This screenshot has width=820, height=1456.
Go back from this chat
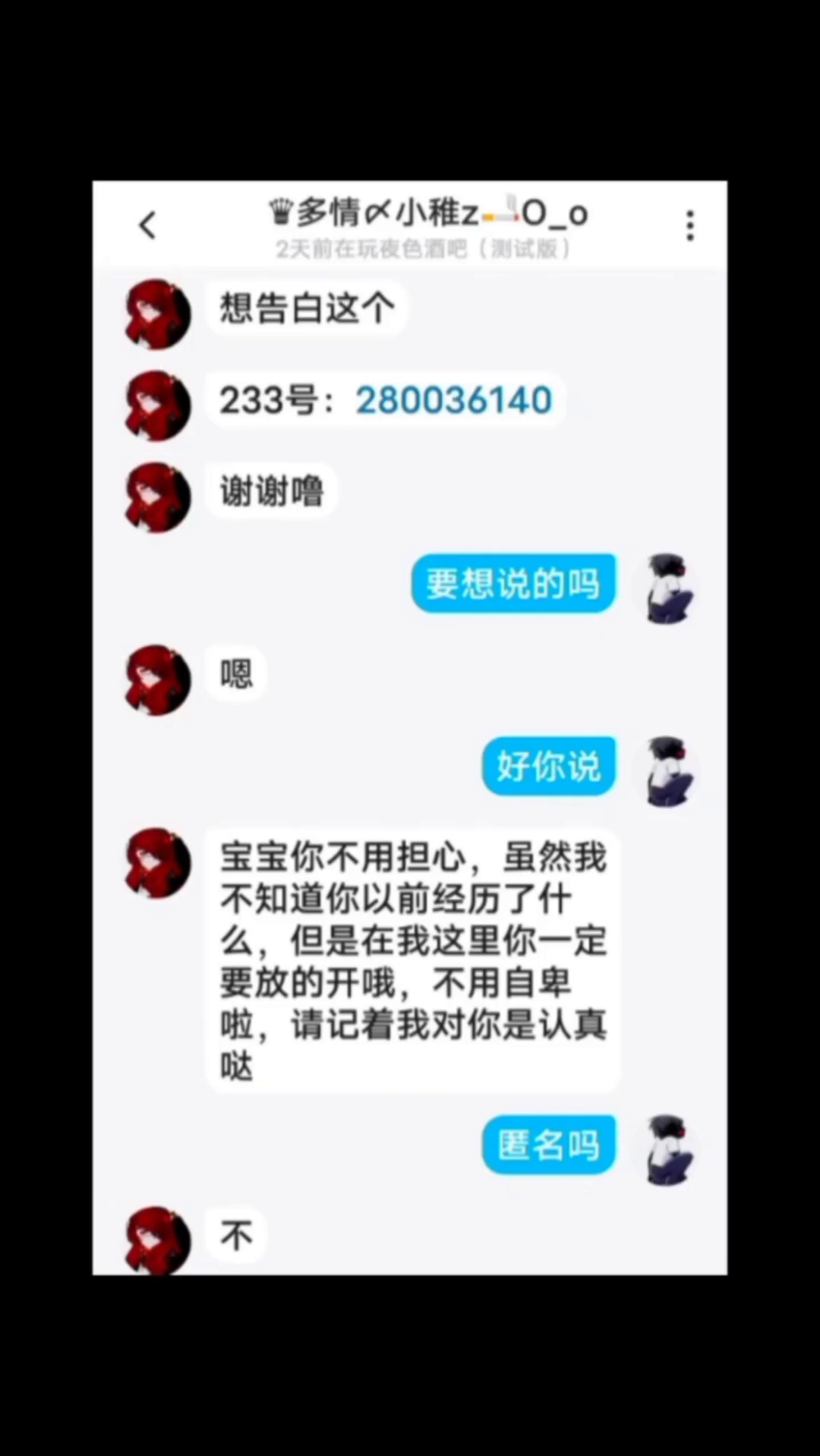pyautogui.click(x=148, y=225)
